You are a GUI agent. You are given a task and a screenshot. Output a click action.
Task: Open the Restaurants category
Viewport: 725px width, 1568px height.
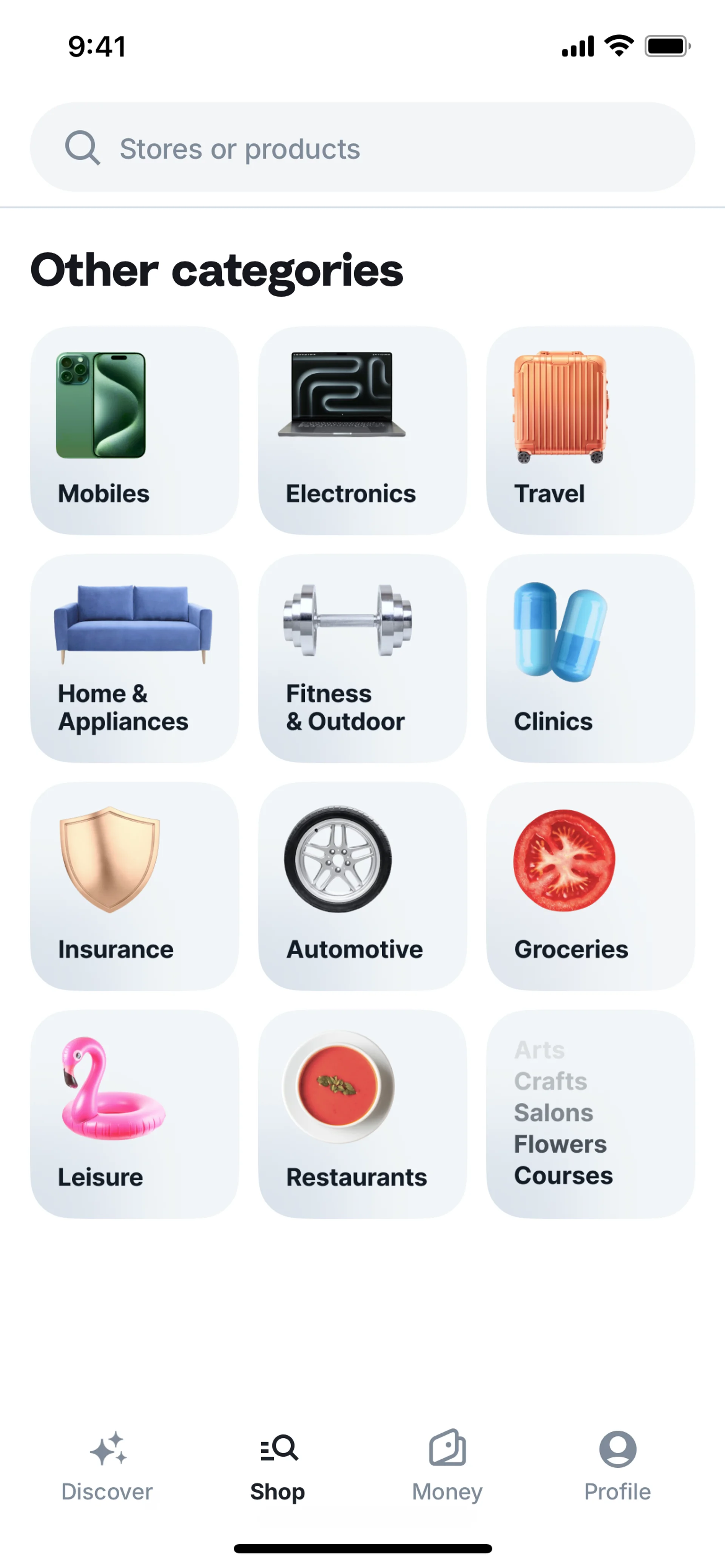click(362, 1114)
